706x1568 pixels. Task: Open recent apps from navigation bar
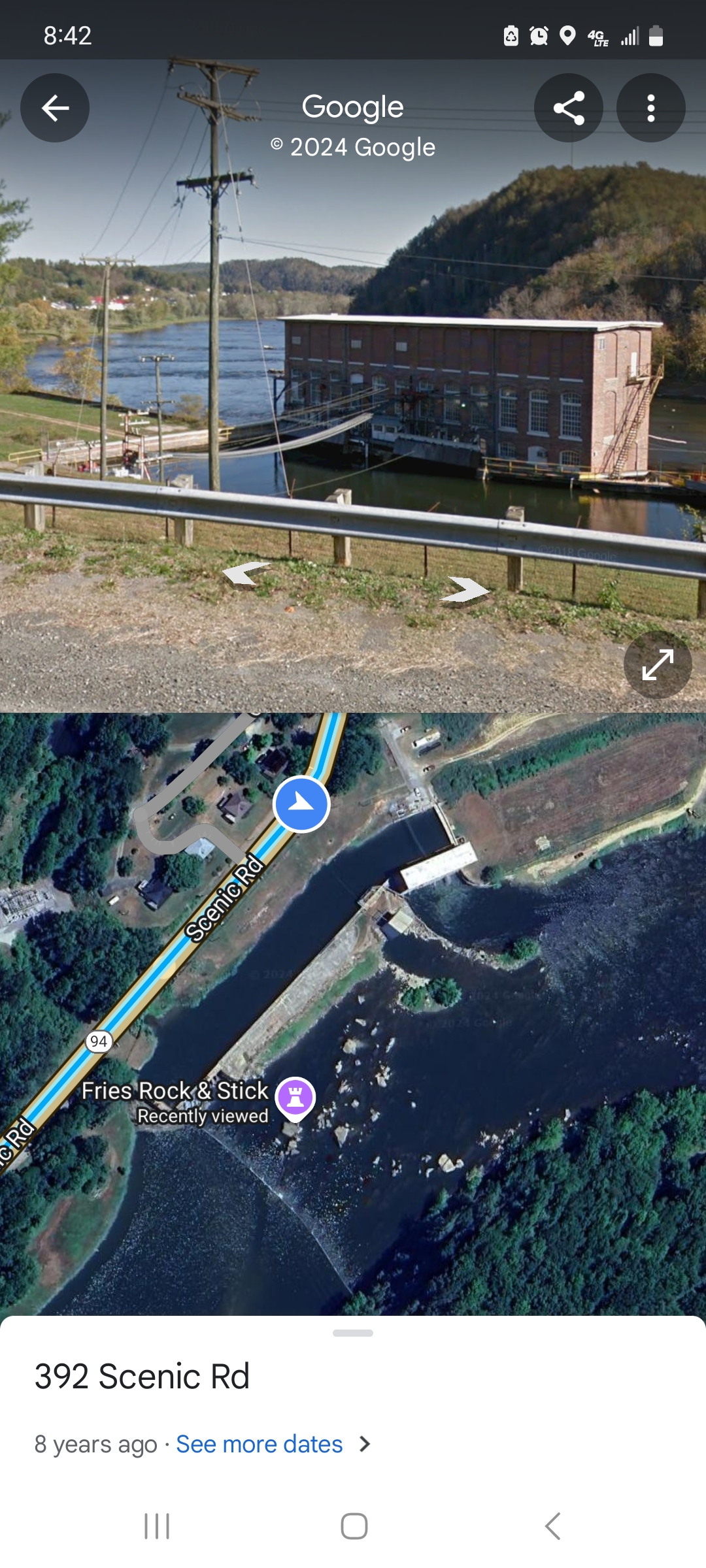coord(157,1526)
